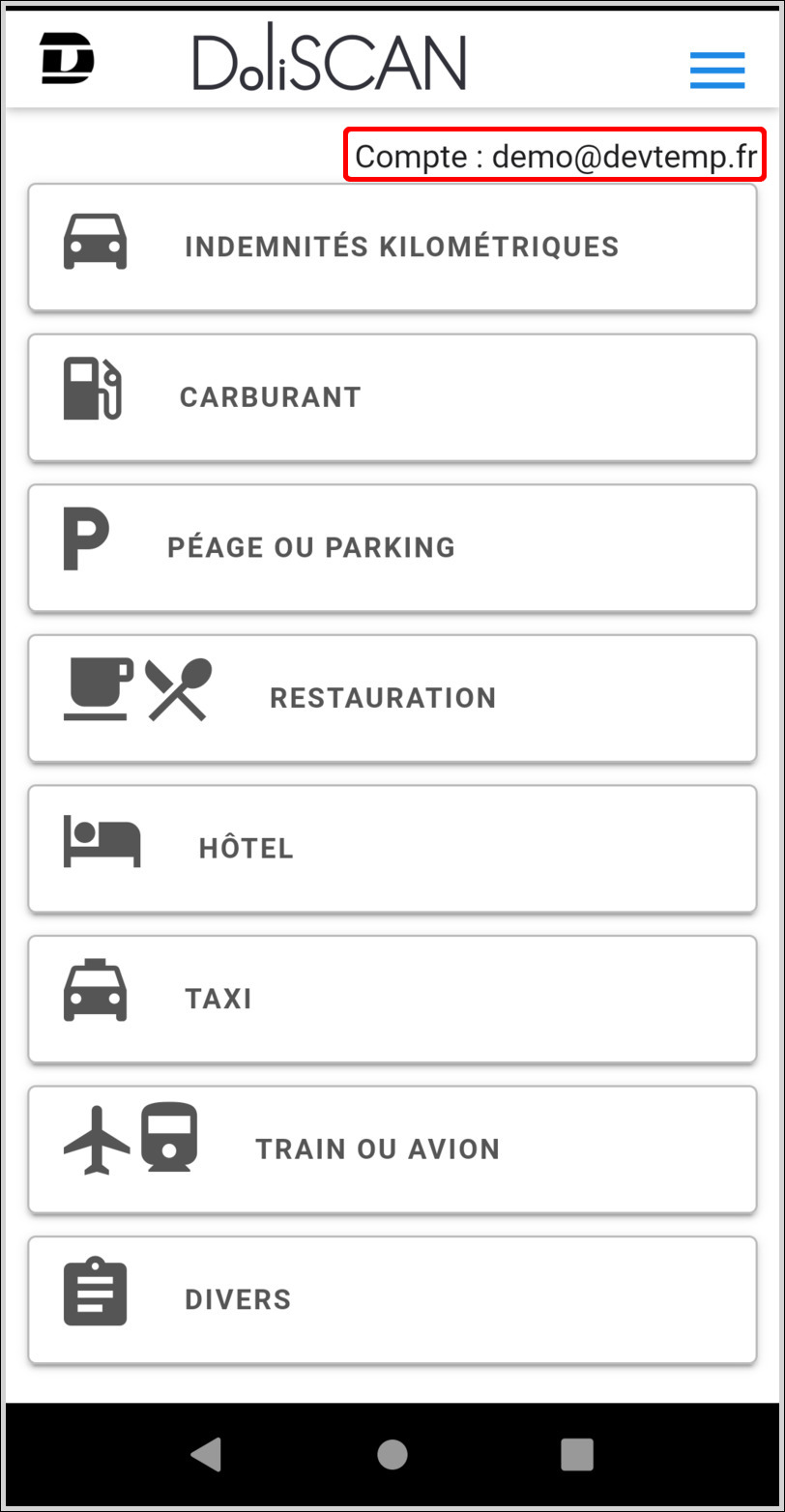Open the hamburger menu
The width and height of the screenshot is (785, 1512).
tap(716, 70)
